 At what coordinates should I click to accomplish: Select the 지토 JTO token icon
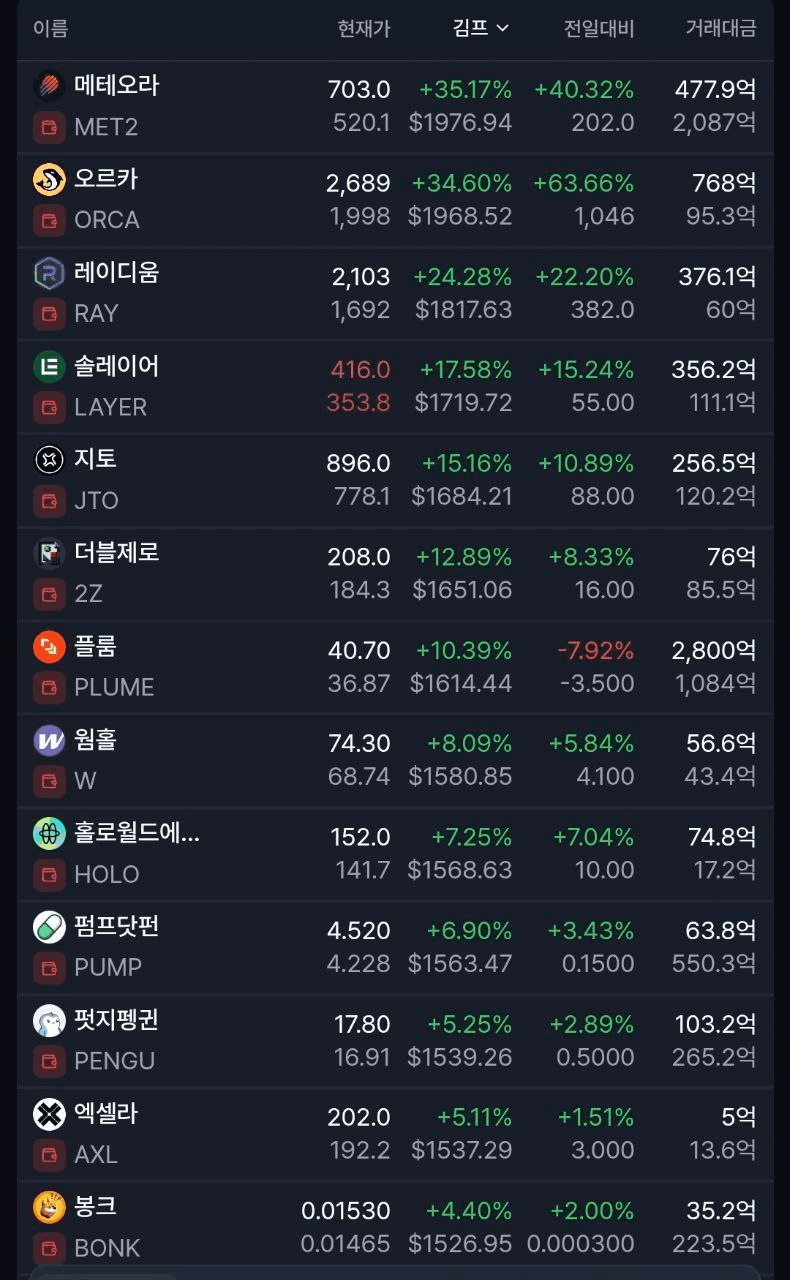49,460
